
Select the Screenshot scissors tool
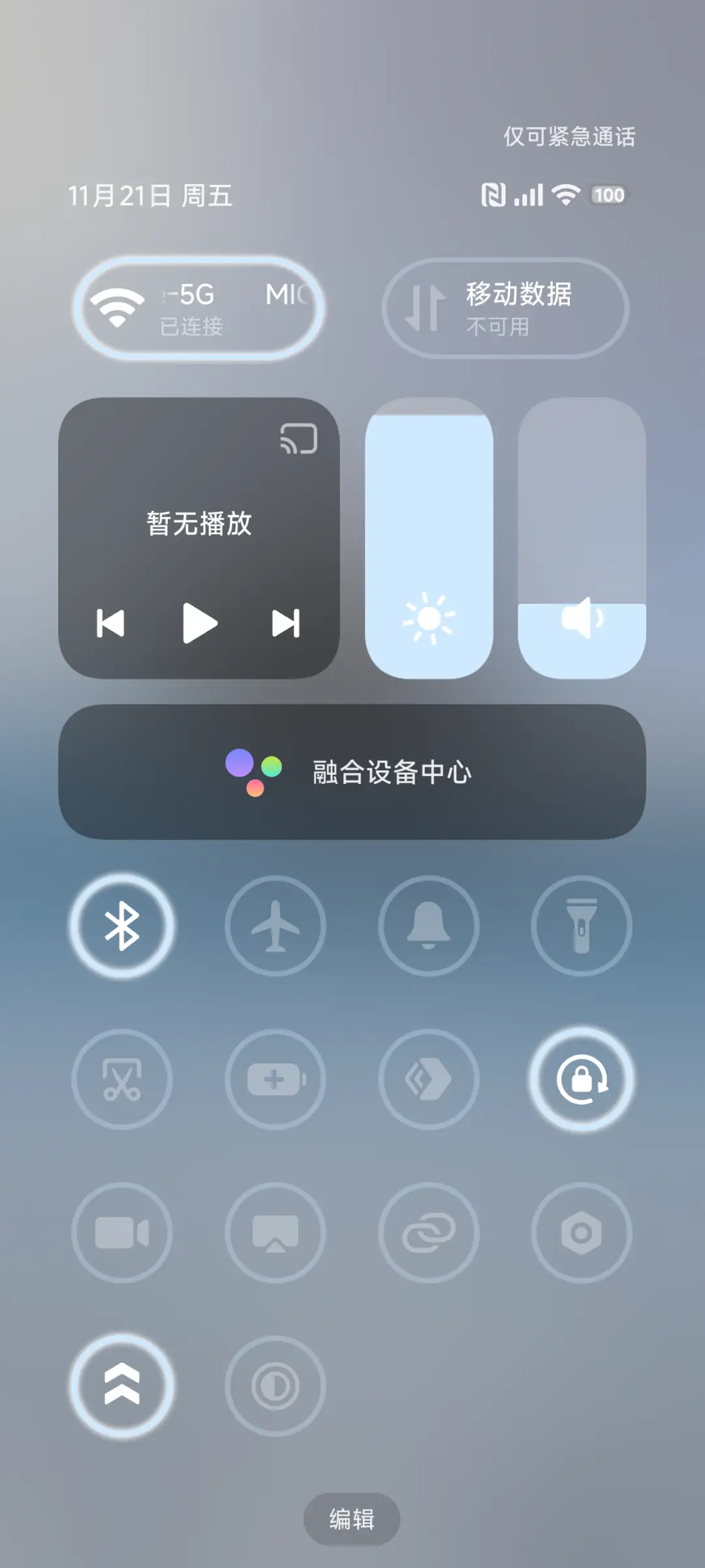point(120,1080)
